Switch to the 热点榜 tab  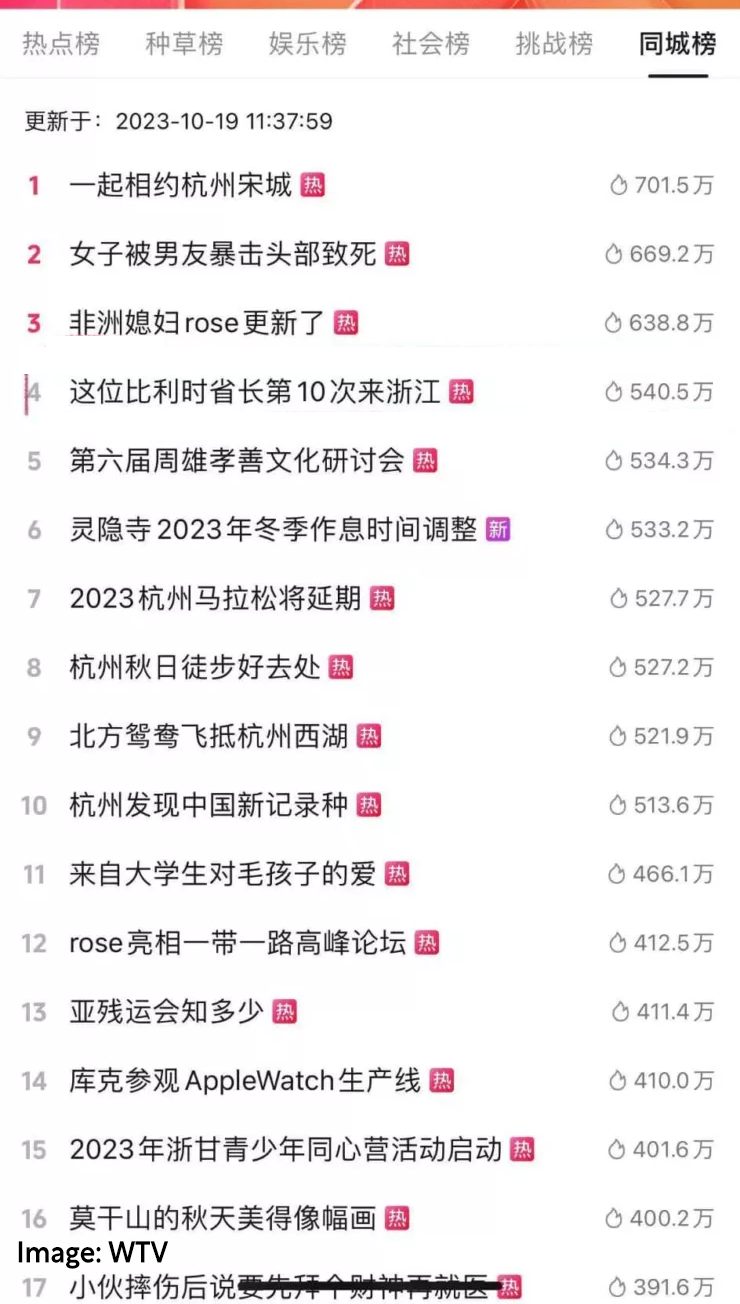tap(60, 45)
